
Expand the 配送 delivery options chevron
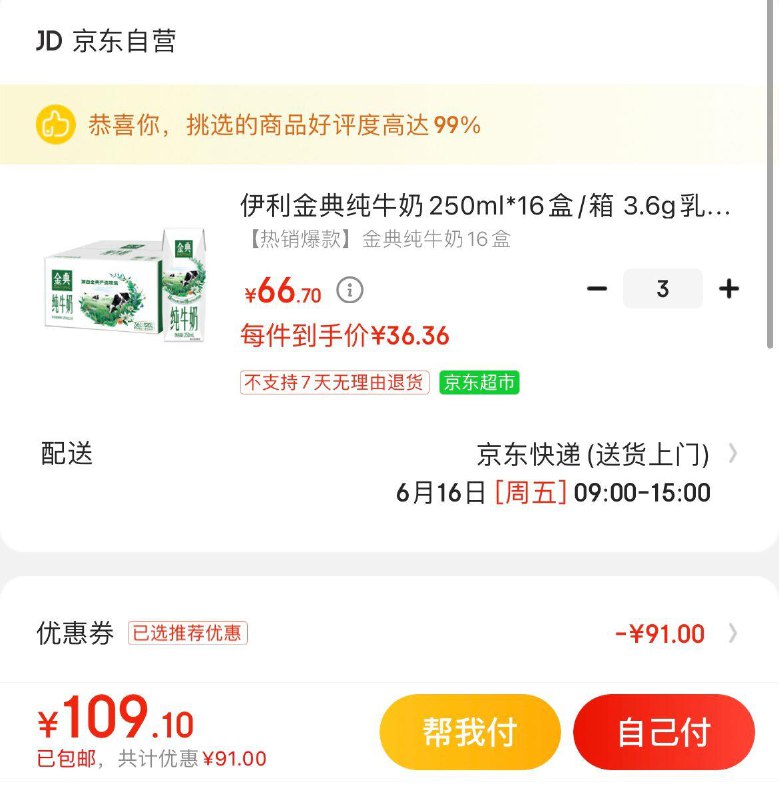[x=734, y=455]
